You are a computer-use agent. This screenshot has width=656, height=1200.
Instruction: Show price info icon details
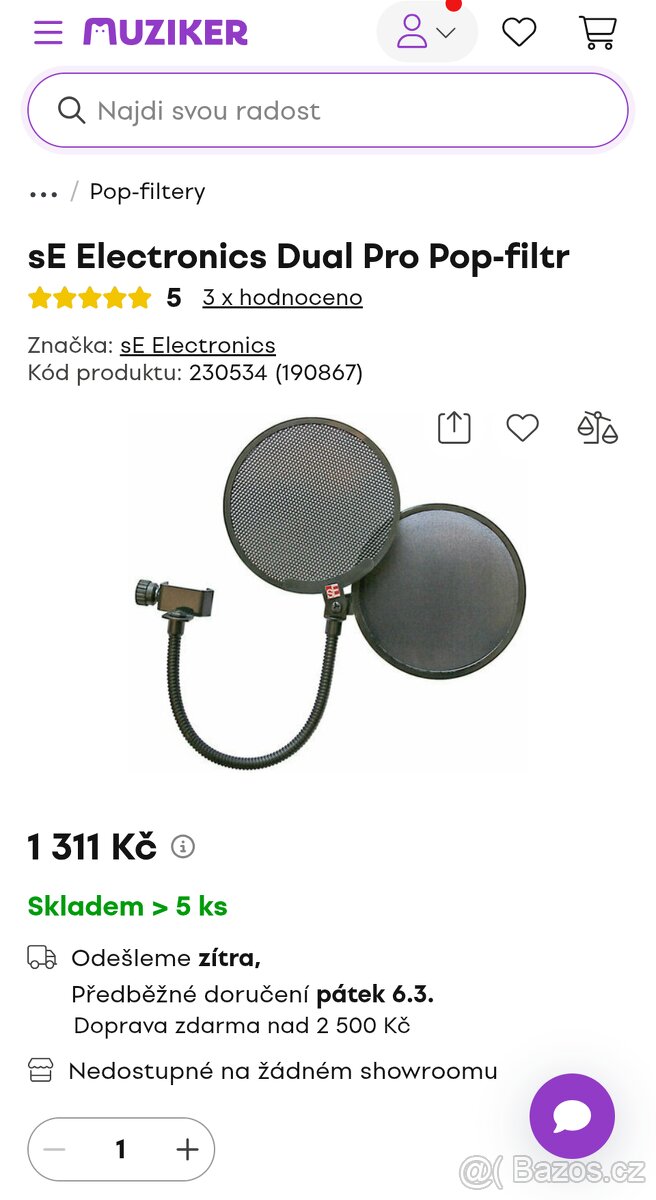tap(183, 847)
